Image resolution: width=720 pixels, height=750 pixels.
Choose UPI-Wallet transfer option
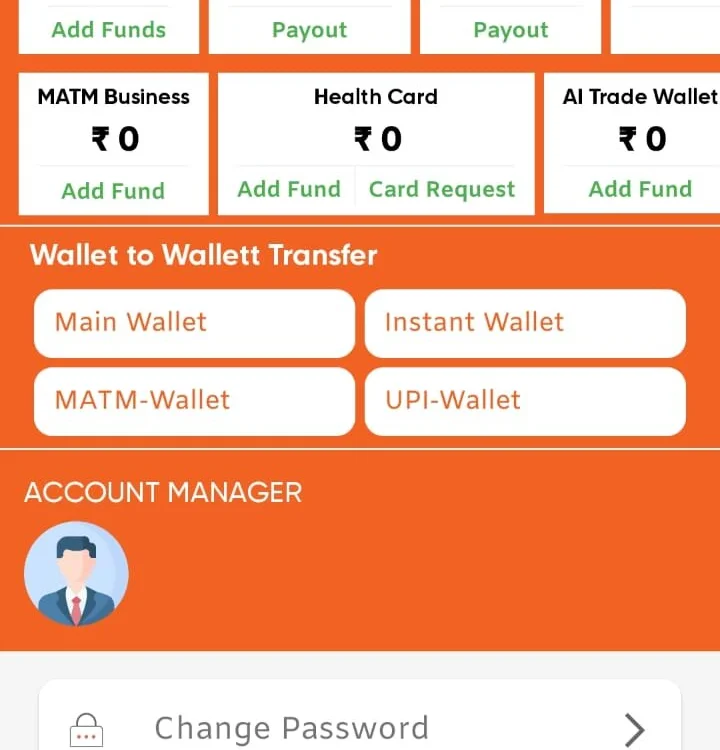coord(525,401)
